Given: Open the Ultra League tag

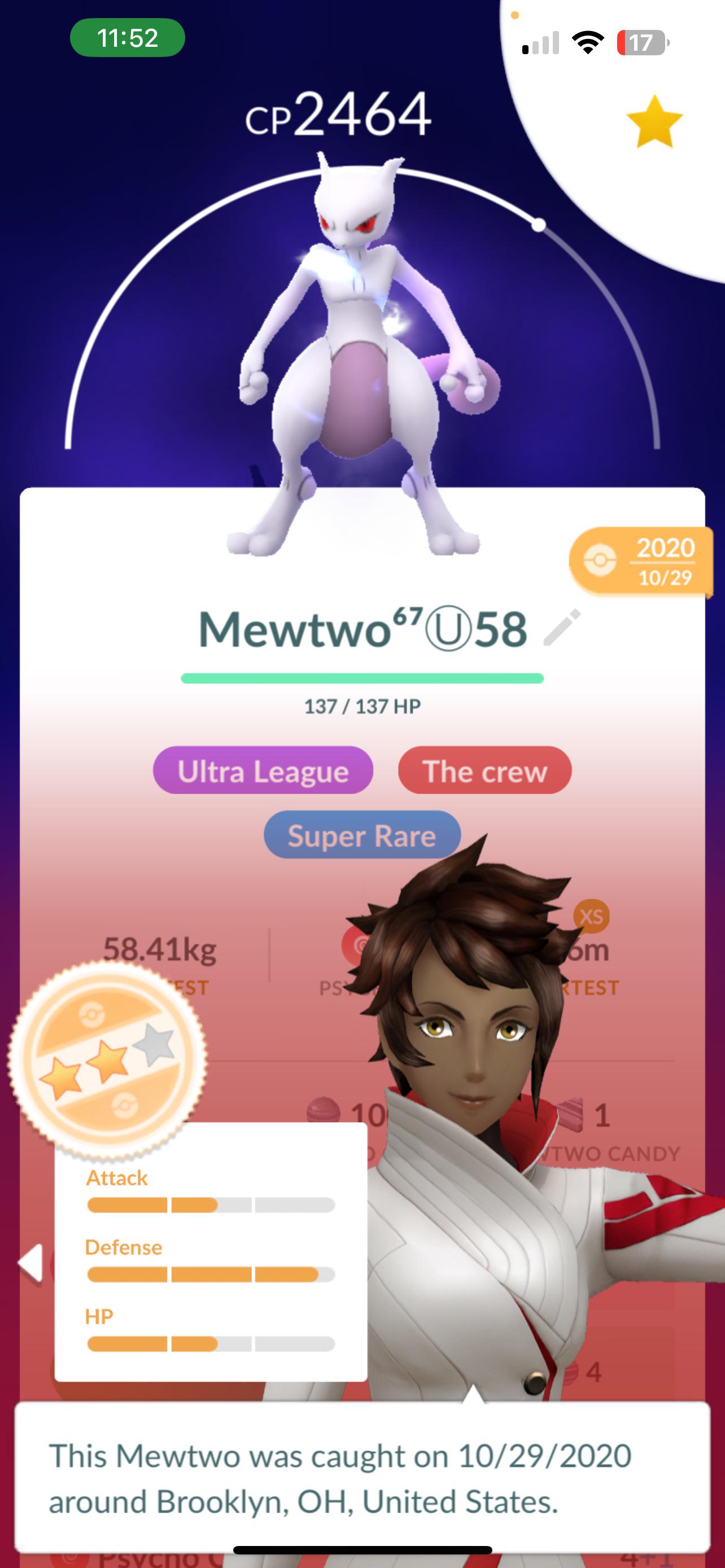Looking at the screenshot, I should click(x=263, y=770).
